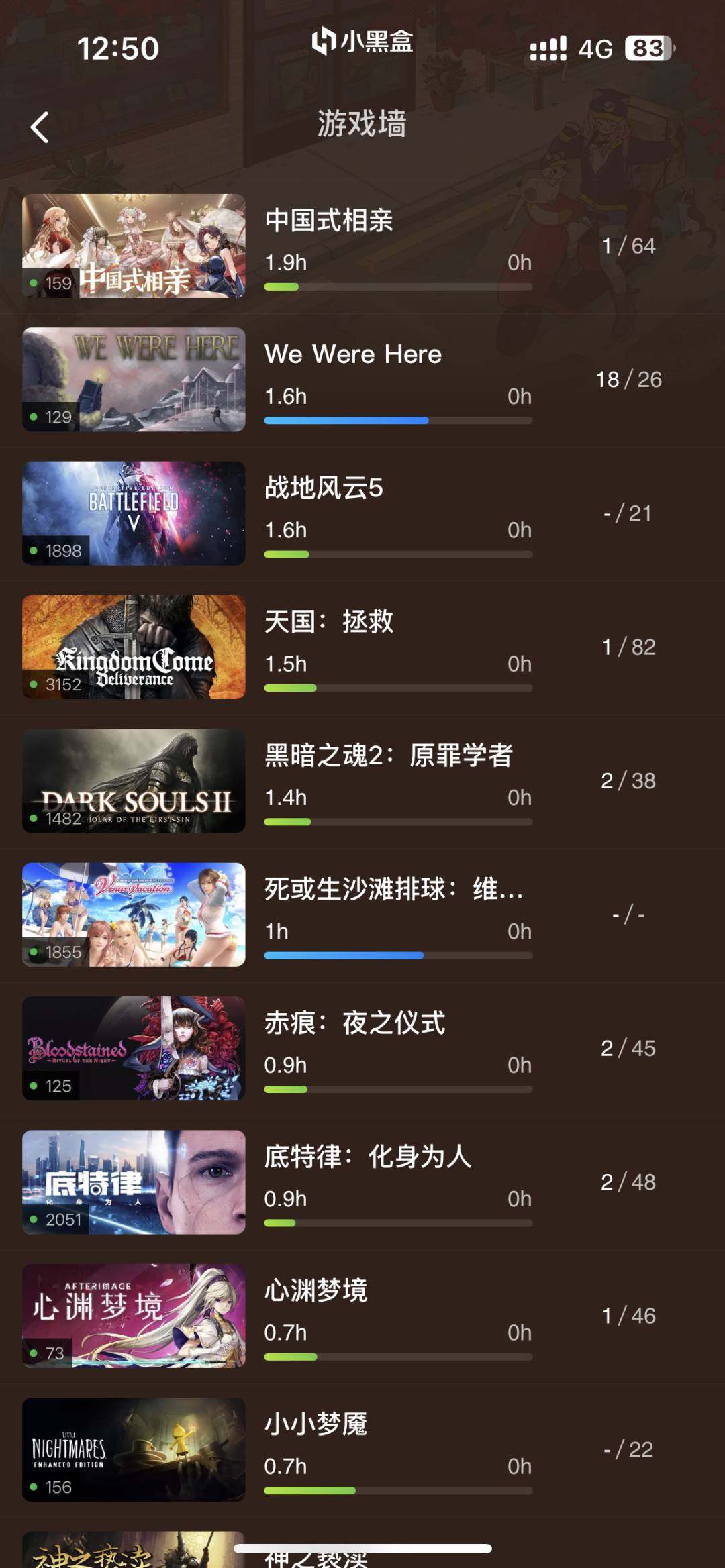Open the 心渊梦境 cover thumbnail
725x1568 pixels.
coord(134,1316)
